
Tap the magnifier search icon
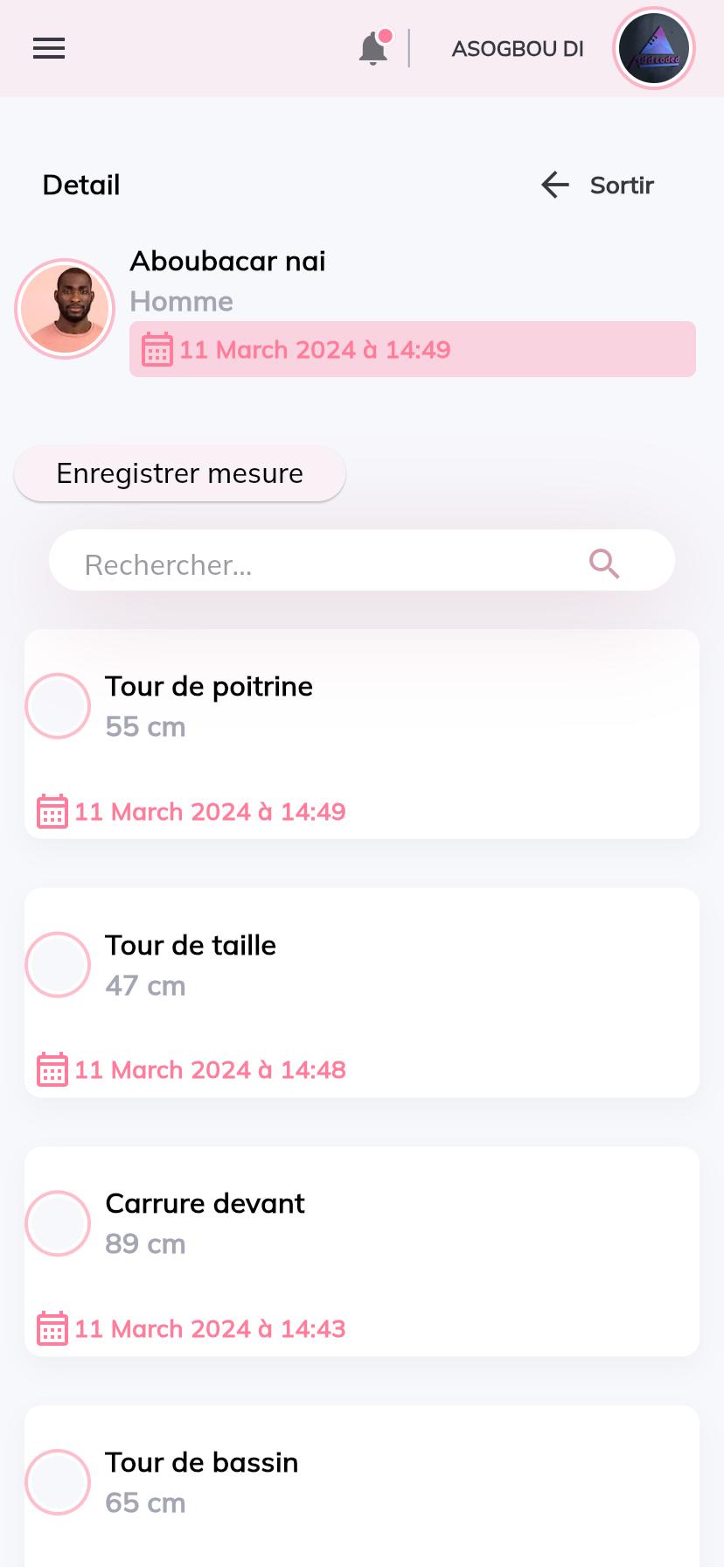tap(604, 563)
